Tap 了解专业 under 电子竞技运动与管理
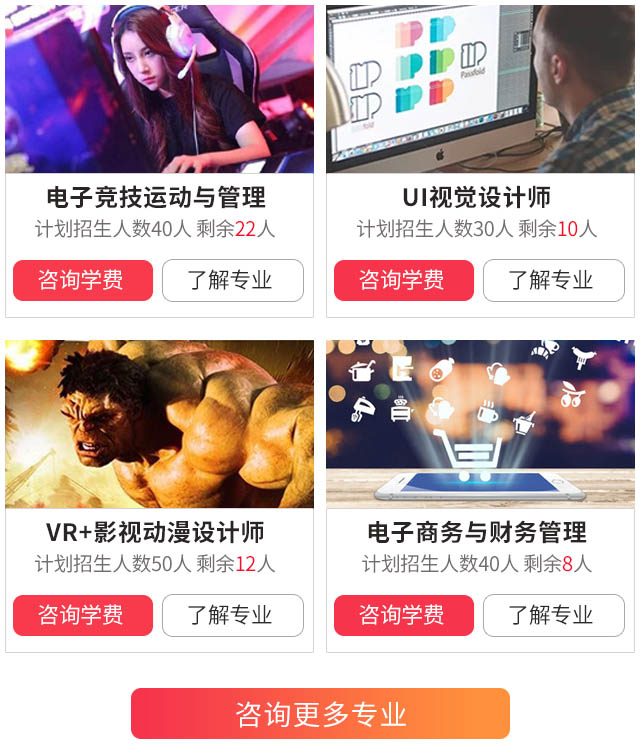The image size is (640, 755). 232,281
